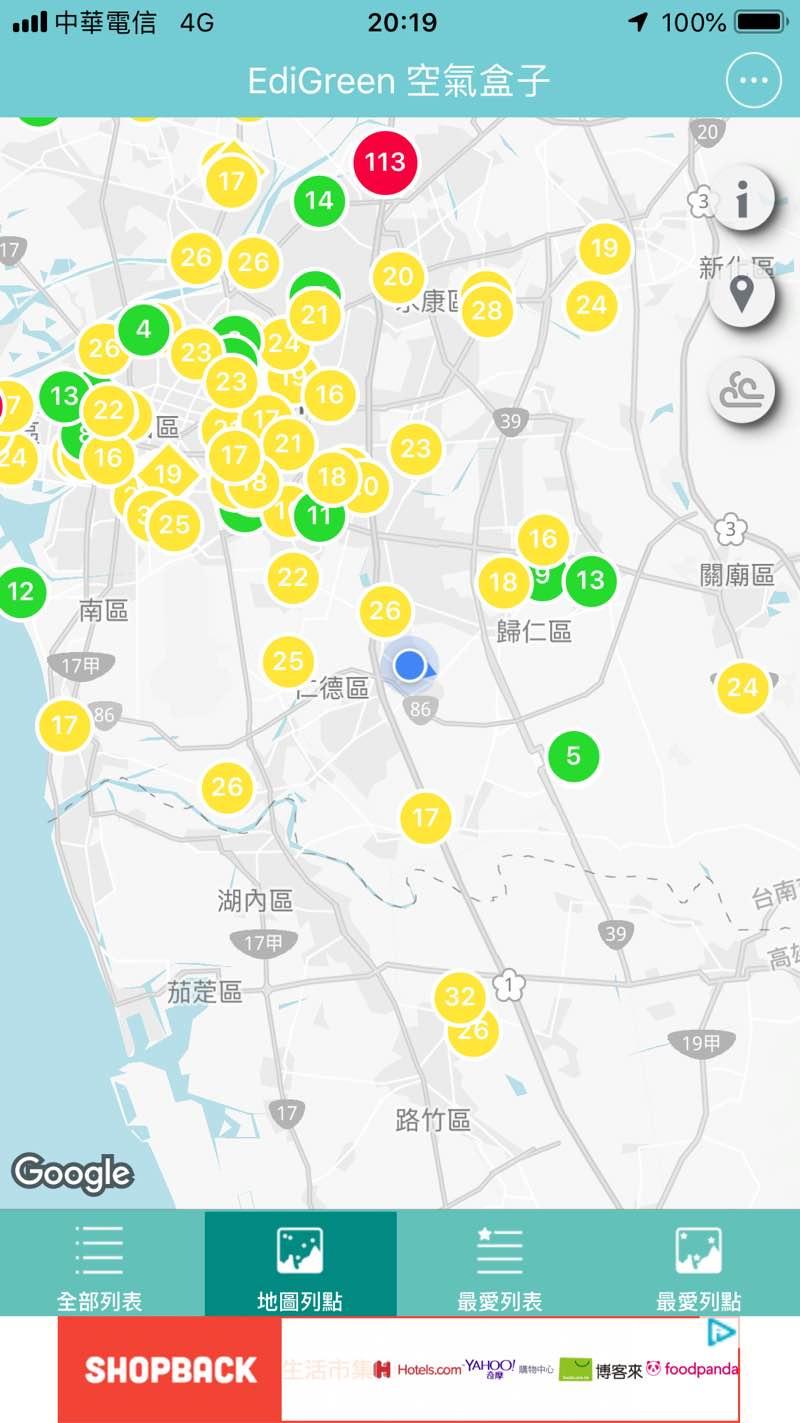The height and width of the screenshot is (1423, 800).
Task: Select the 地圖列點 tab
Action: 300,1263
